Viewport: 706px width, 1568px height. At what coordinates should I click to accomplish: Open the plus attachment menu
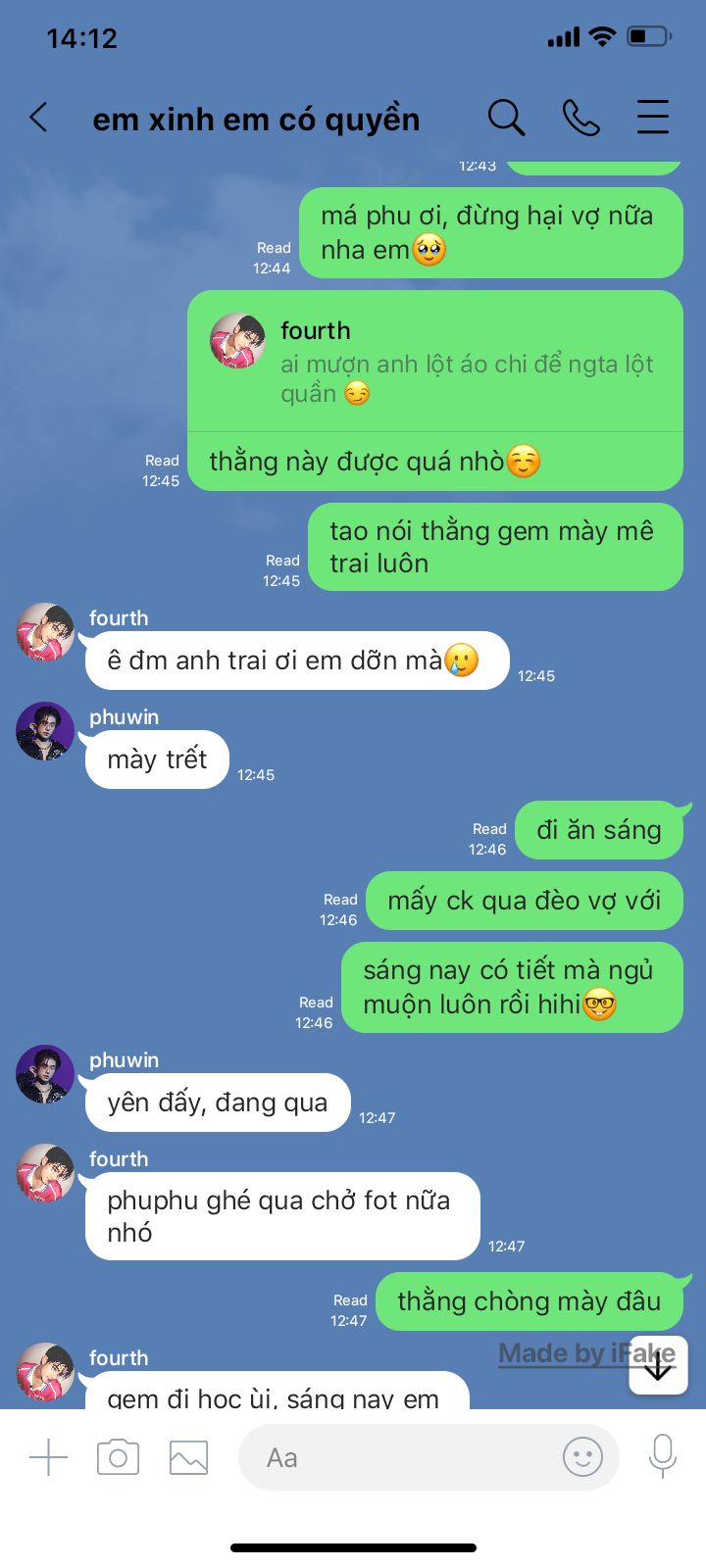coord(48,1457)
